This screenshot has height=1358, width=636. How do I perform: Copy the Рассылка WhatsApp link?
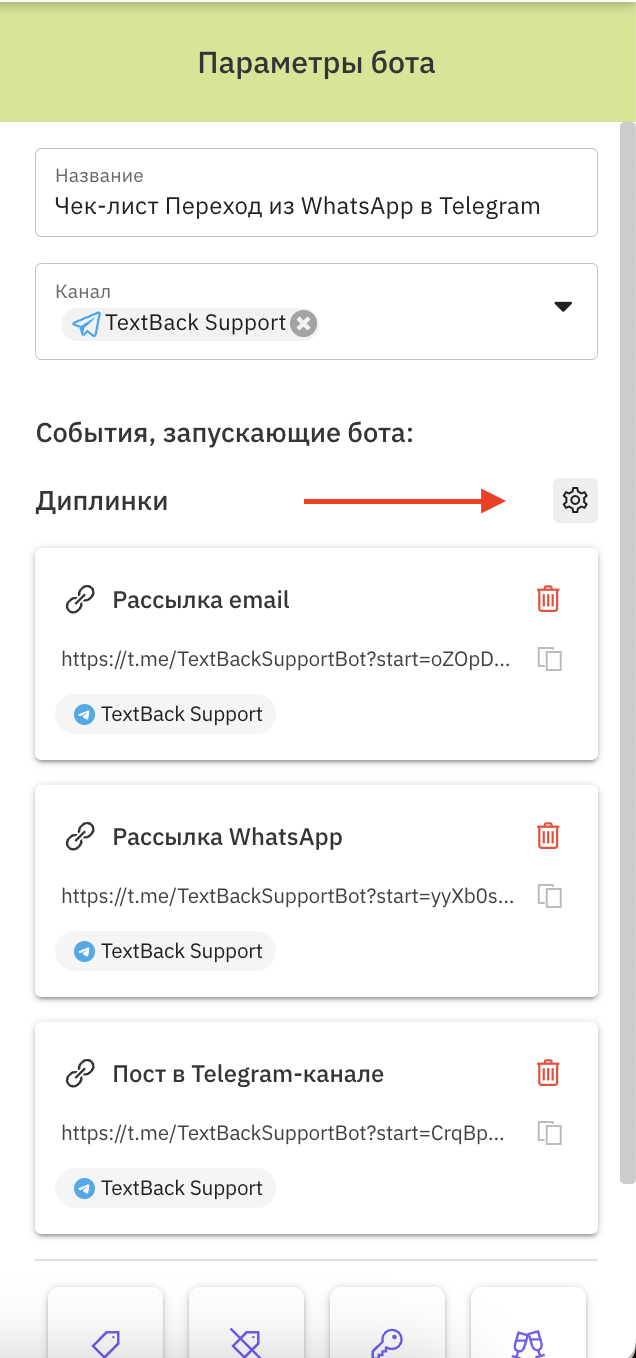click(x=550, y=896)
